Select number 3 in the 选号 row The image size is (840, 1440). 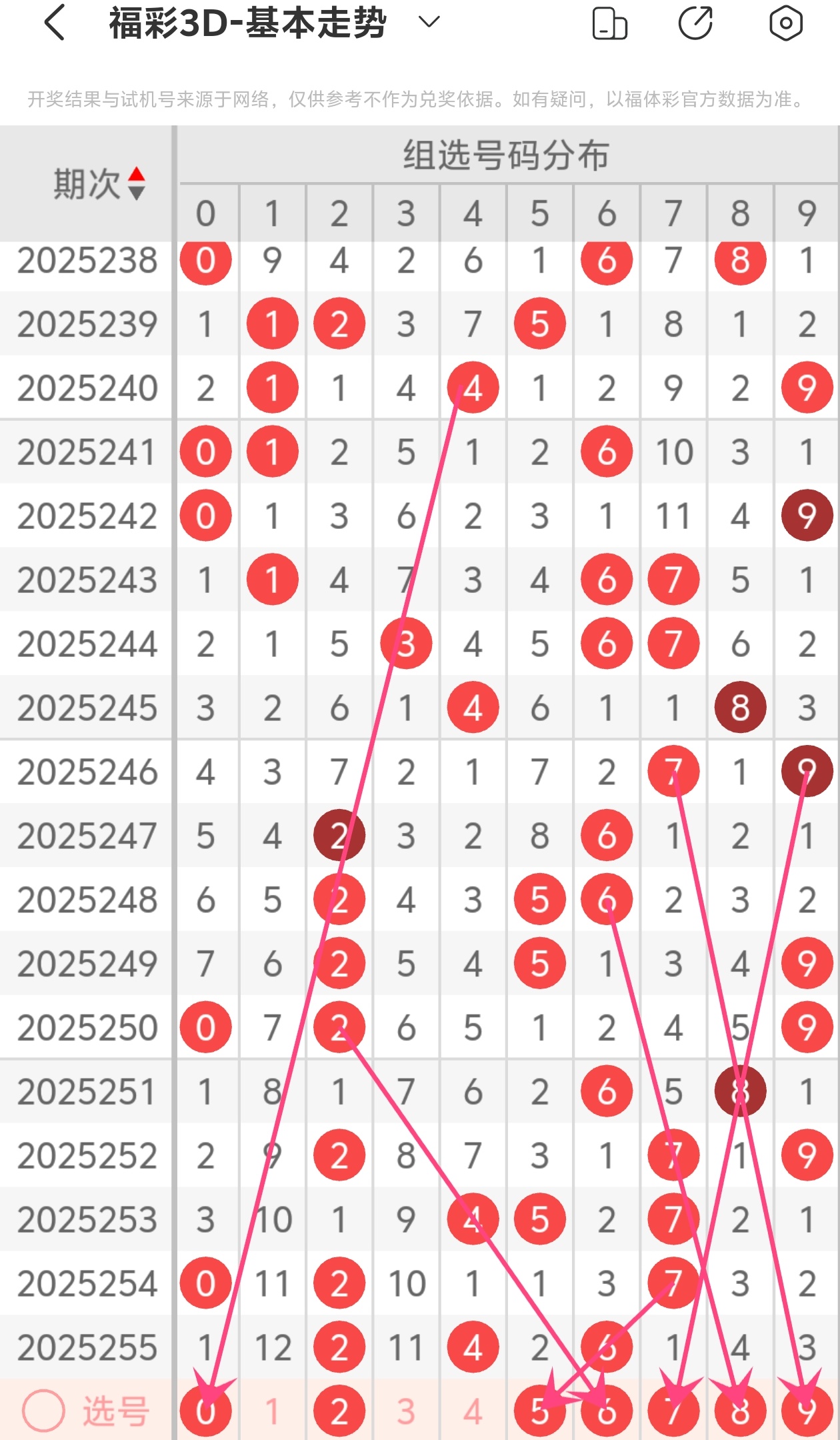[406, 1411]
